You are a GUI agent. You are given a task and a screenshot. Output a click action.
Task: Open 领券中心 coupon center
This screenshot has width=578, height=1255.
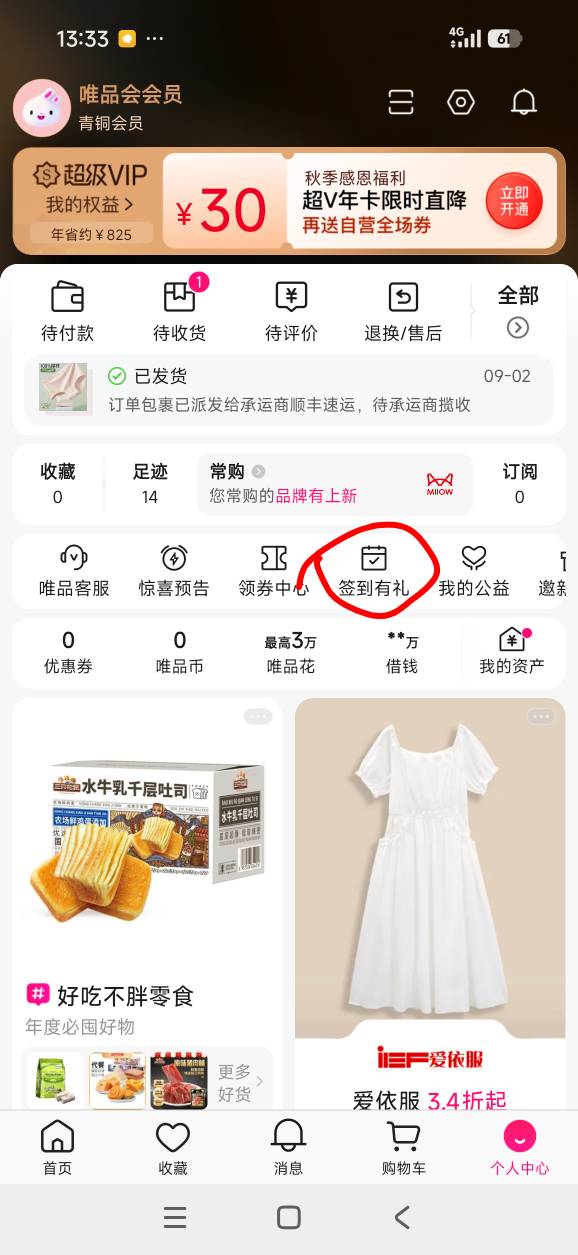click(x=274, y=572)
